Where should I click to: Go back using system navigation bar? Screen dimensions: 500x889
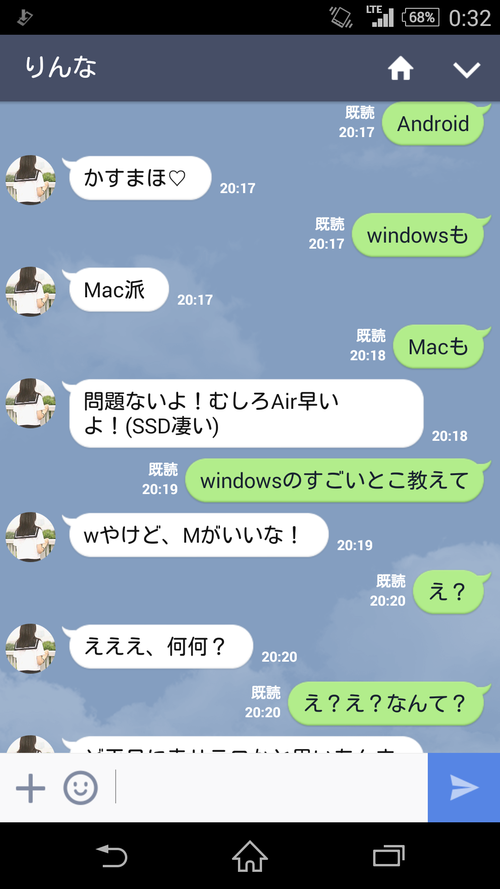click(111, 856)
